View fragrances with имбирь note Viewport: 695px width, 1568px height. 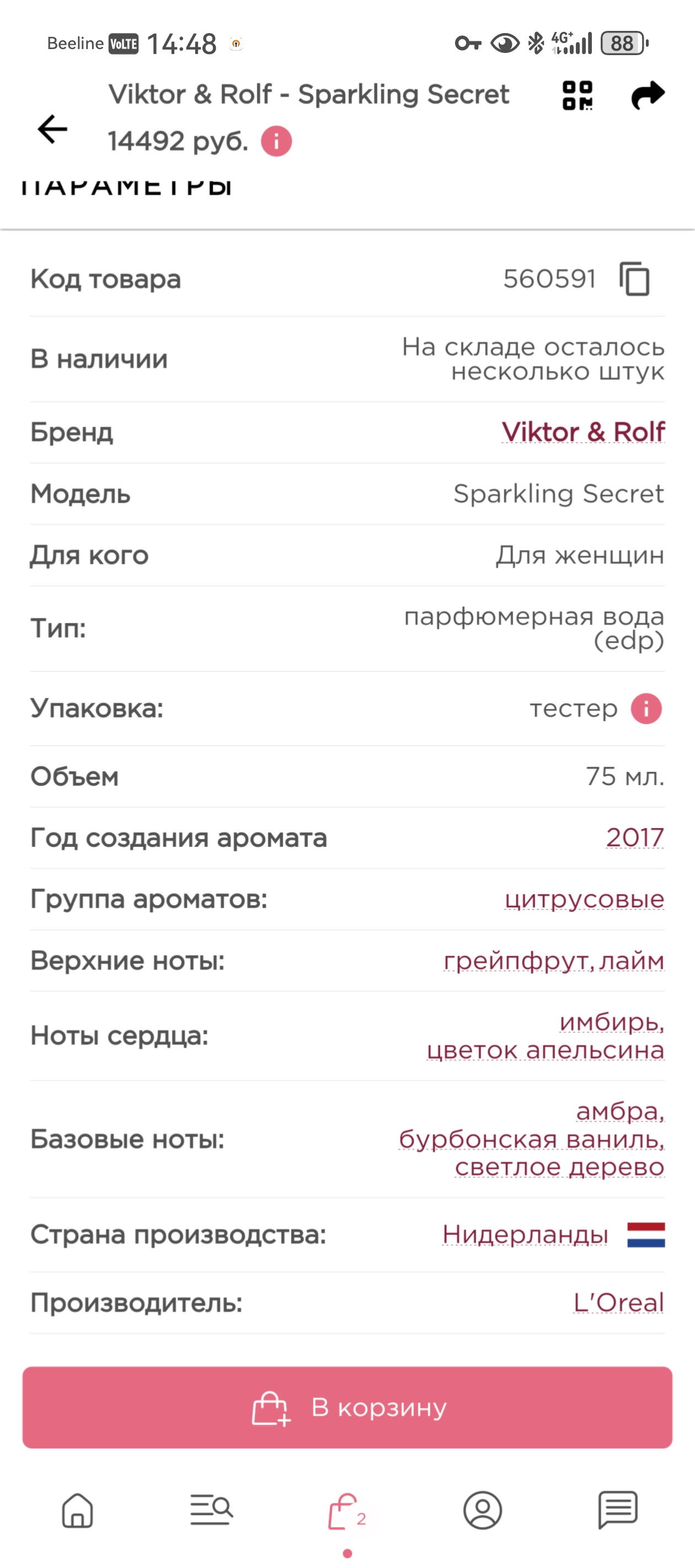click(x=611, y=1022)
